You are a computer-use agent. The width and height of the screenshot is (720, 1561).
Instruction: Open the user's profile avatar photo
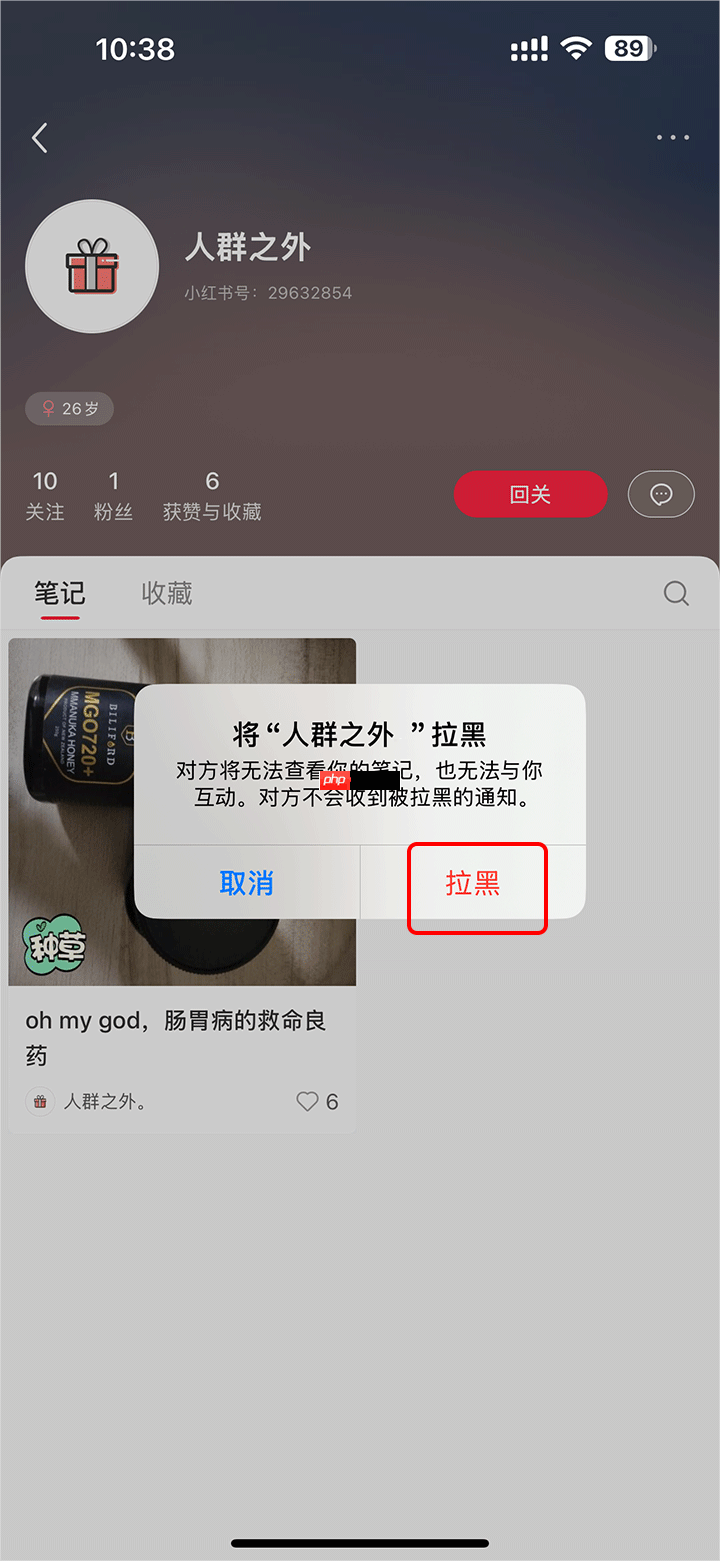(92, 266)
